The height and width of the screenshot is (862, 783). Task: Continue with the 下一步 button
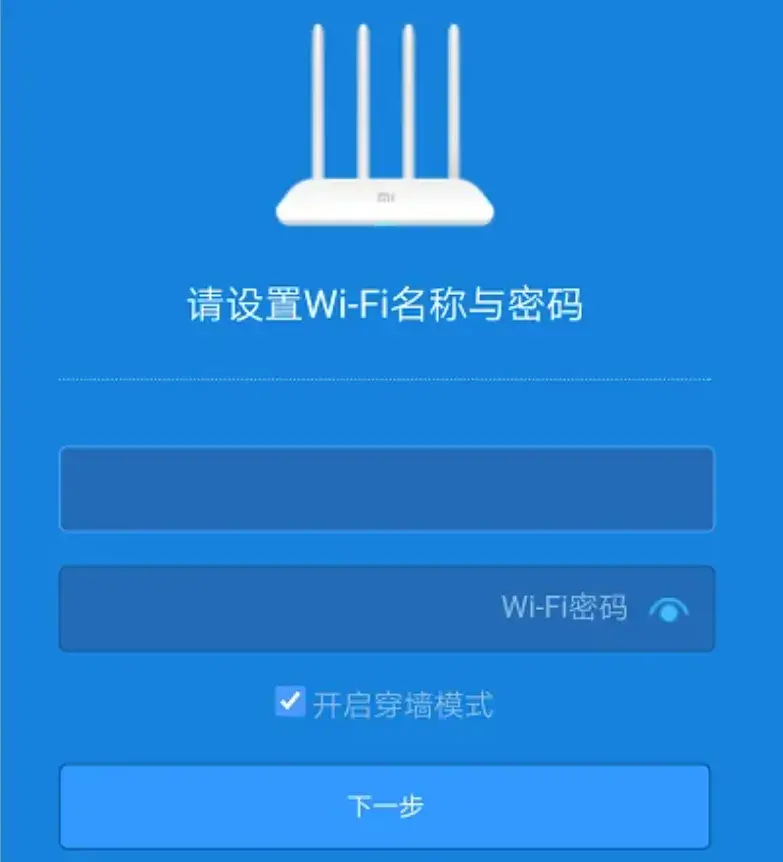(x=385, y=806)
